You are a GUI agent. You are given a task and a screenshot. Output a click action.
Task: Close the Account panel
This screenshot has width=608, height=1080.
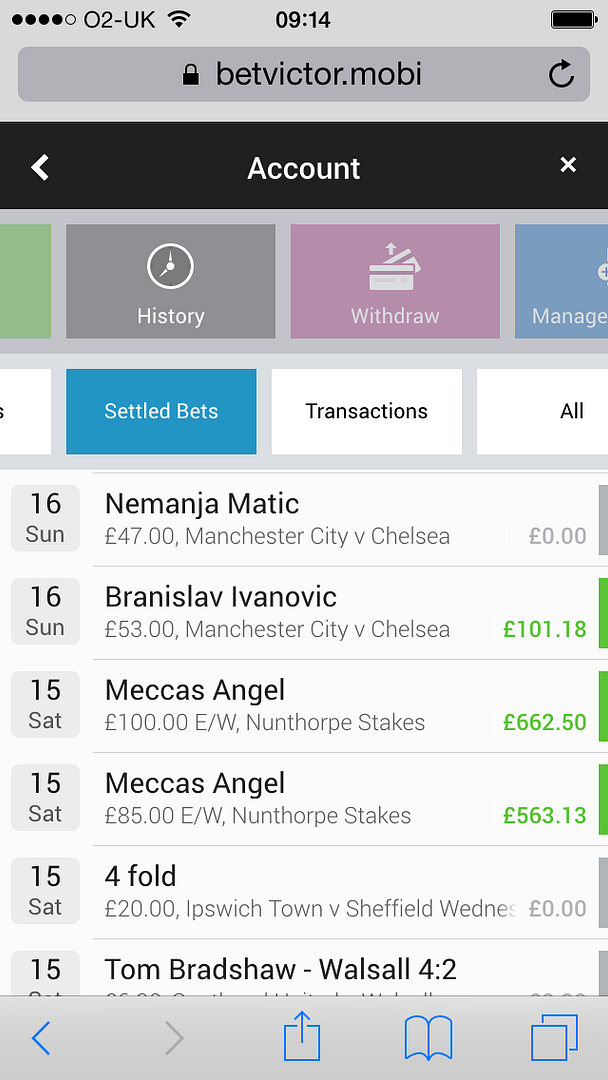coord(567,165)
